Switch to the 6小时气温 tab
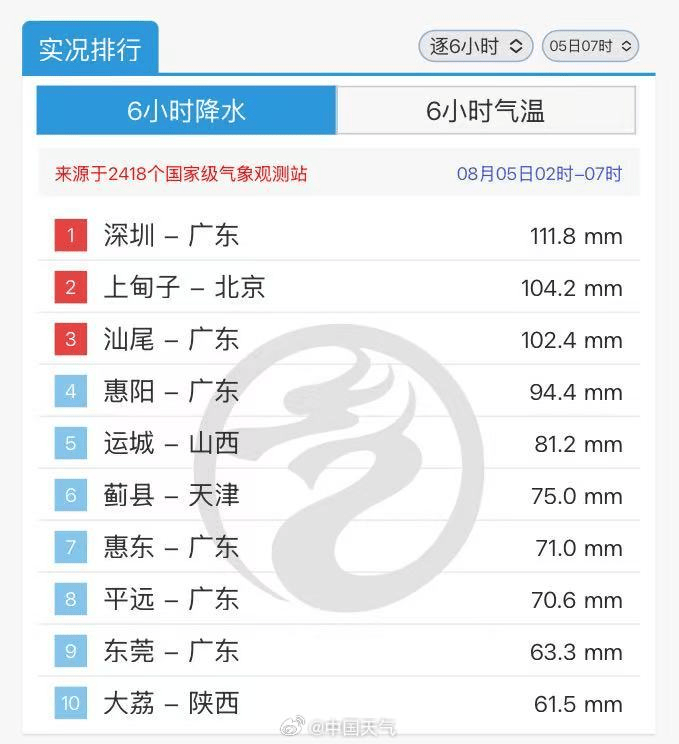The width and height of the screenshot is (679, 744). [x=485, y=110]
